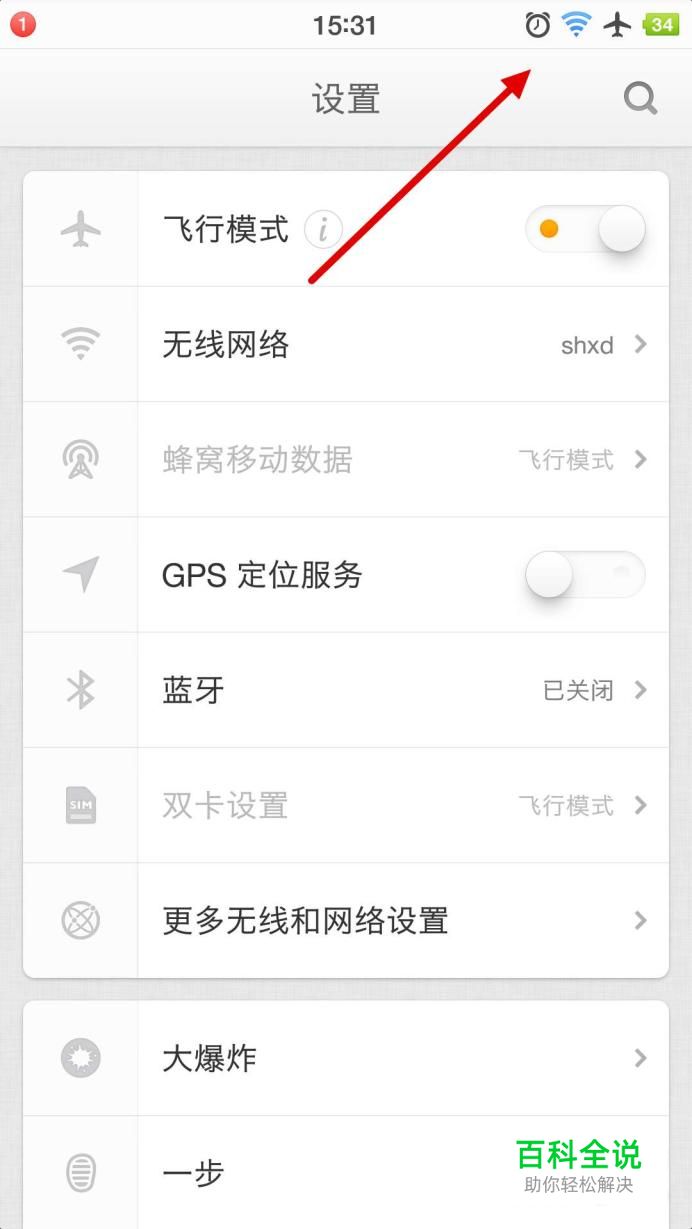Screen dimensions: 692x1229
Task: Toggle the 飞行模式 airplane mode switch
Action: pos(585,230)
